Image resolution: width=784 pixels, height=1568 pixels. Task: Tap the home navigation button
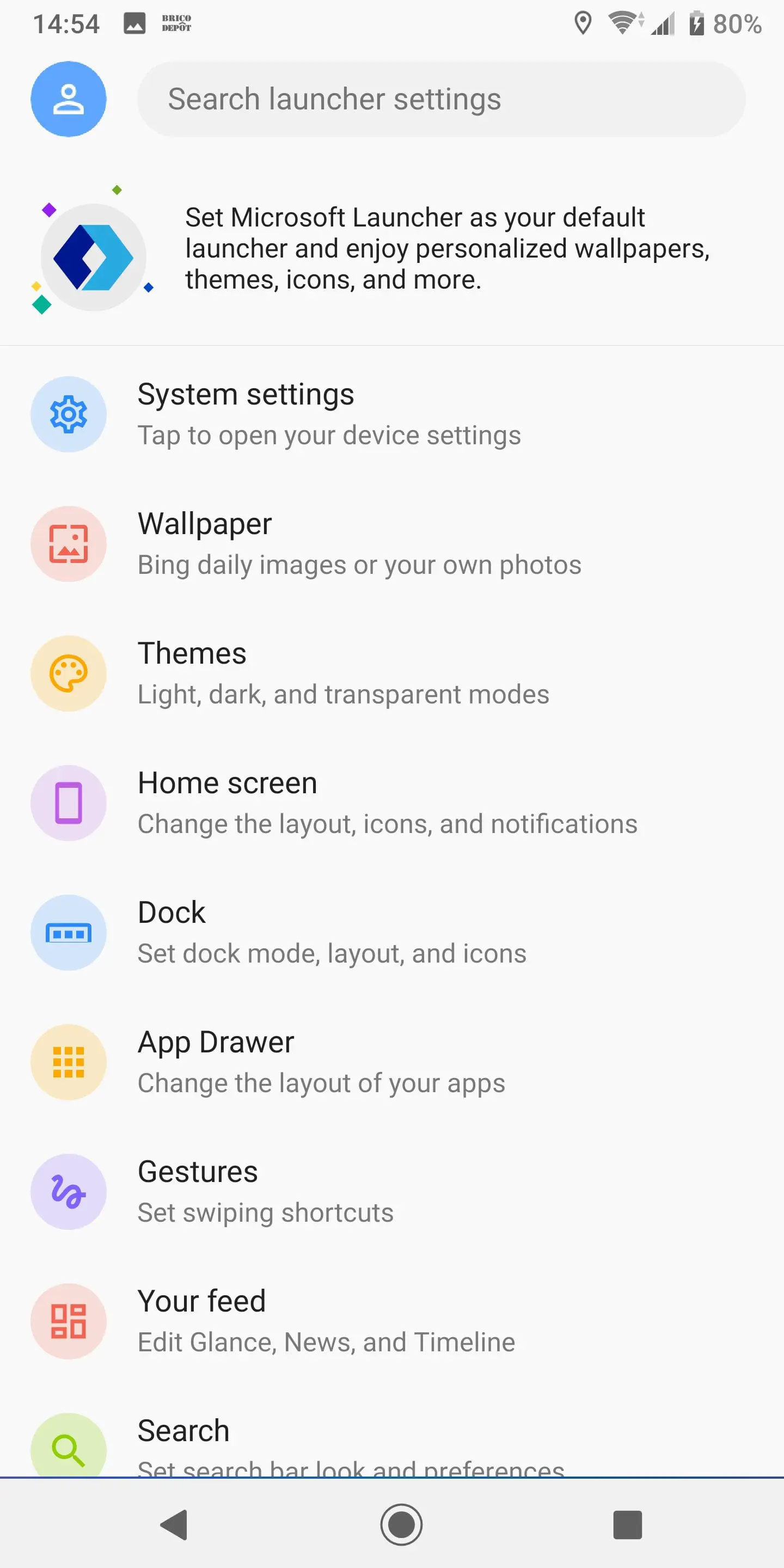[x=401, y=1524]
